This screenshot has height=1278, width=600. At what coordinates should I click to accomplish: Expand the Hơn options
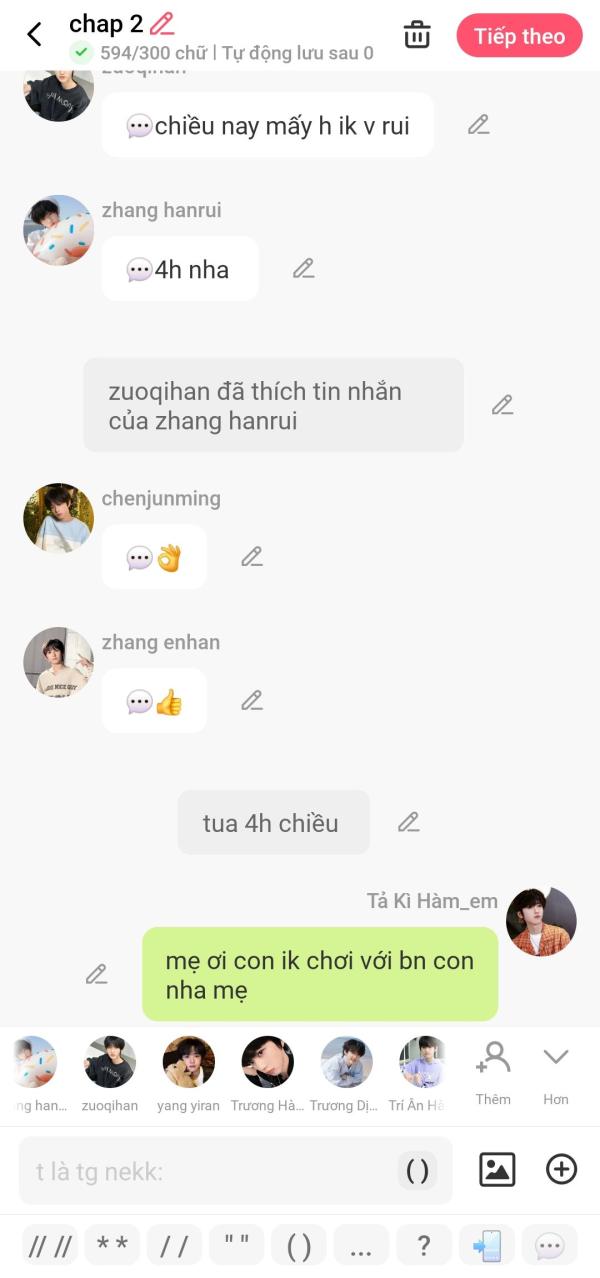pyautogui.click(x=556, y=1072)
